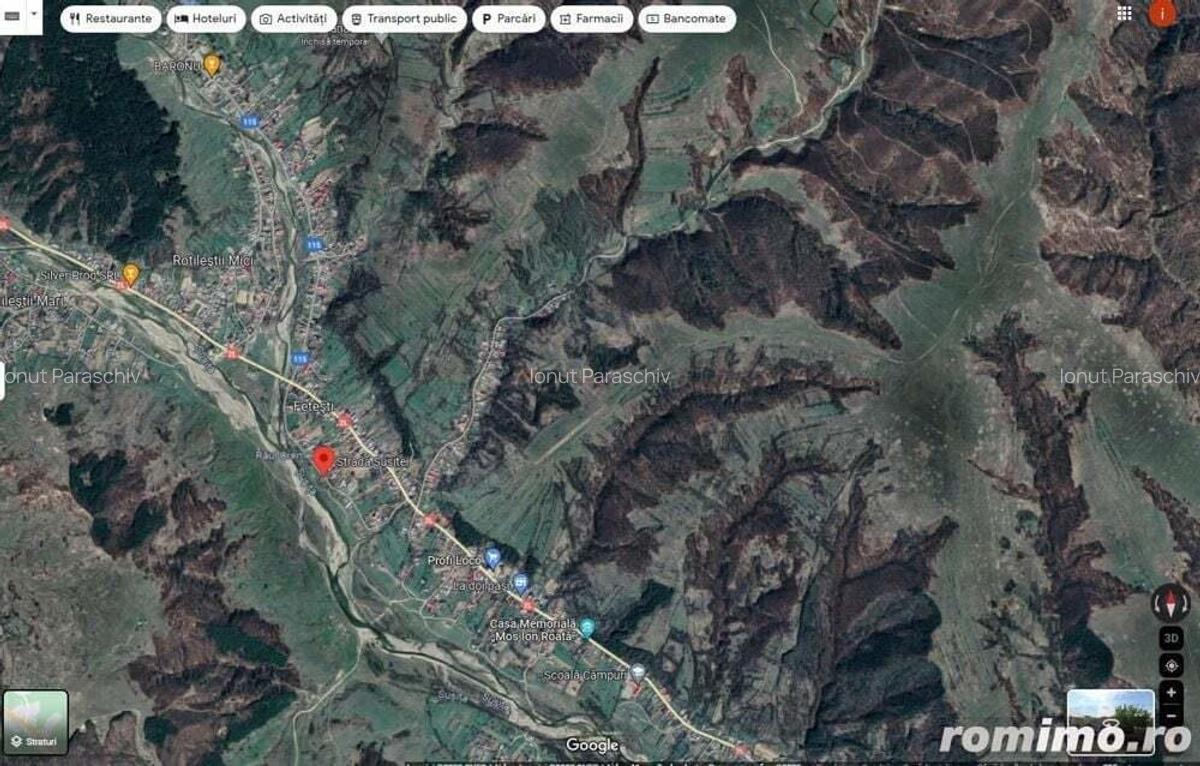
Task: Select Casa Memorială Moș Ion Roată marker
Action: (x=587, y=627)
